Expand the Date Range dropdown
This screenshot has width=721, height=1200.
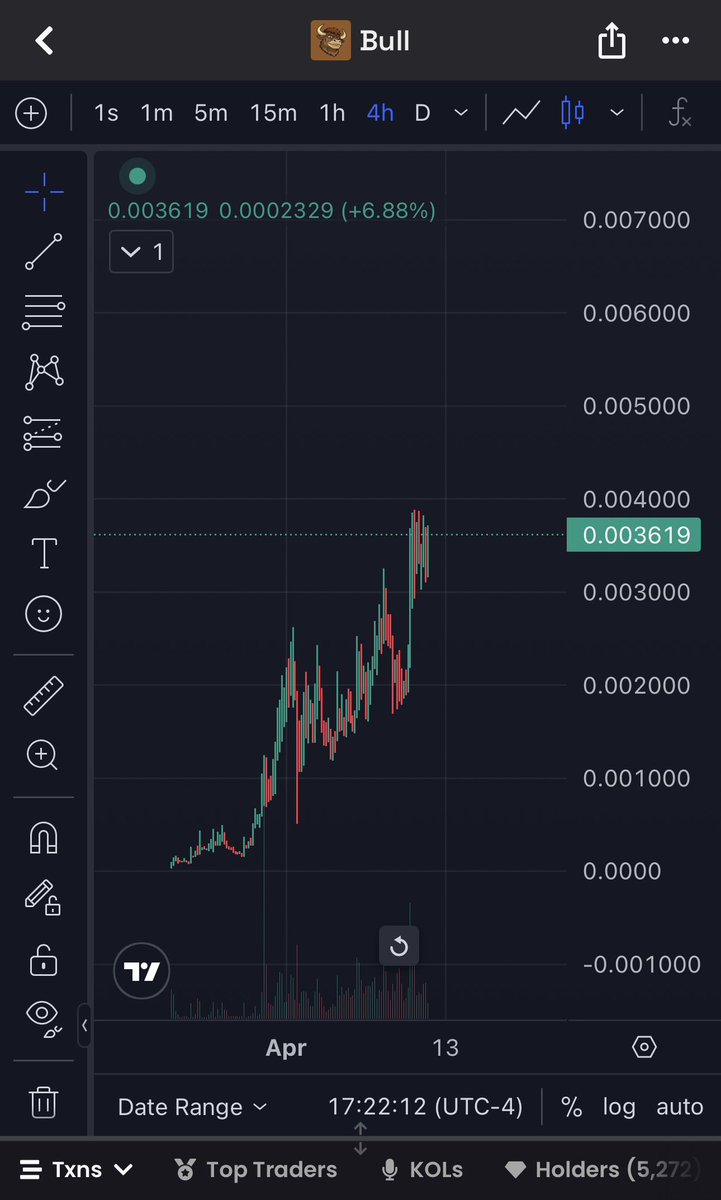192,1107
